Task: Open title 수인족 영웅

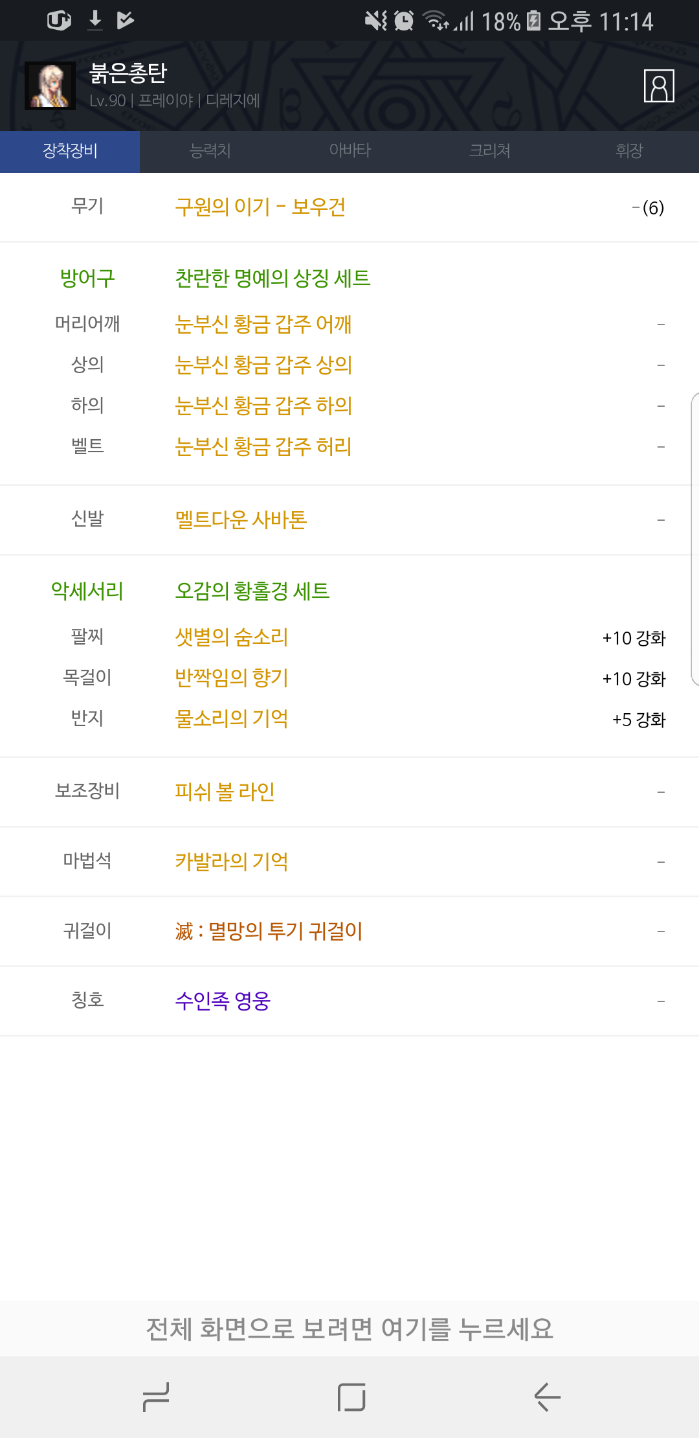Action: (222, 1001)
